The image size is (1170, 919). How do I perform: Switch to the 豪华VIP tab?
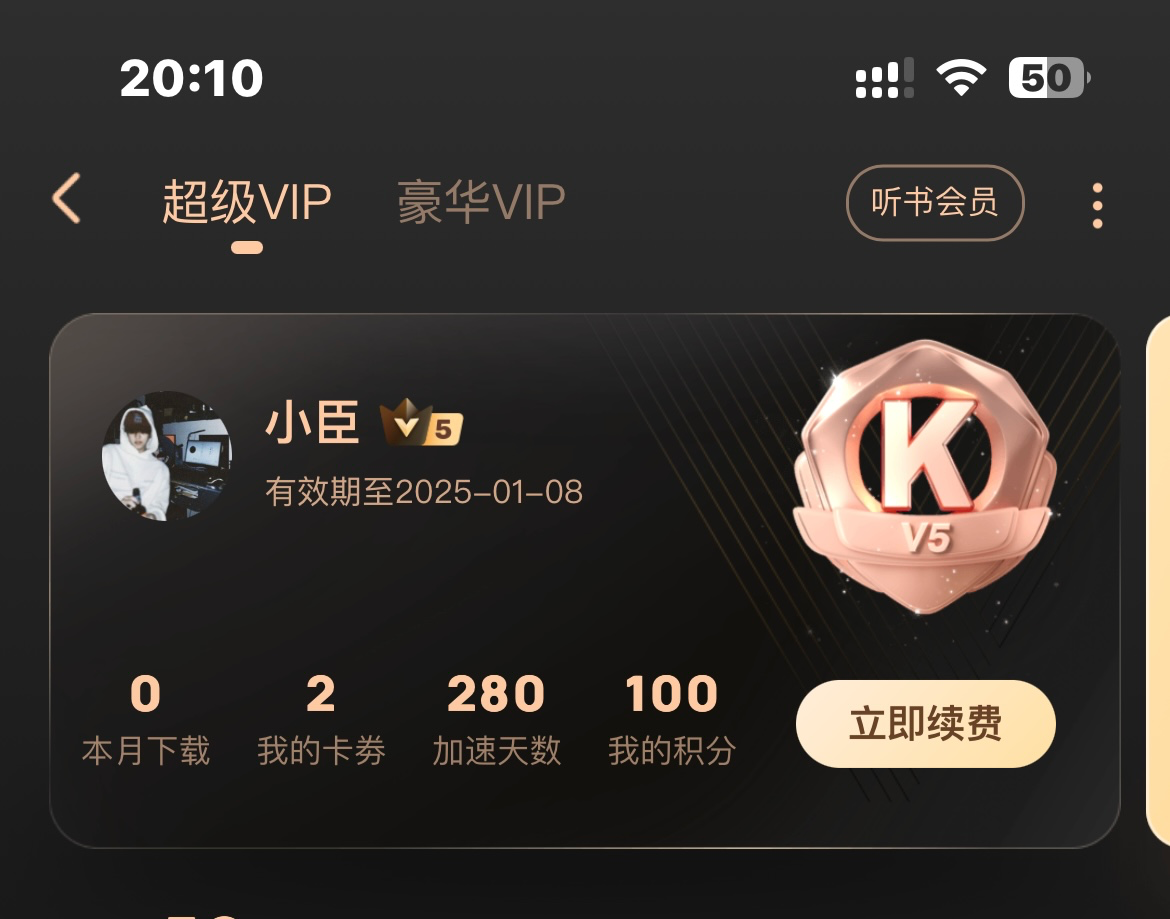(x=481, y=202)
